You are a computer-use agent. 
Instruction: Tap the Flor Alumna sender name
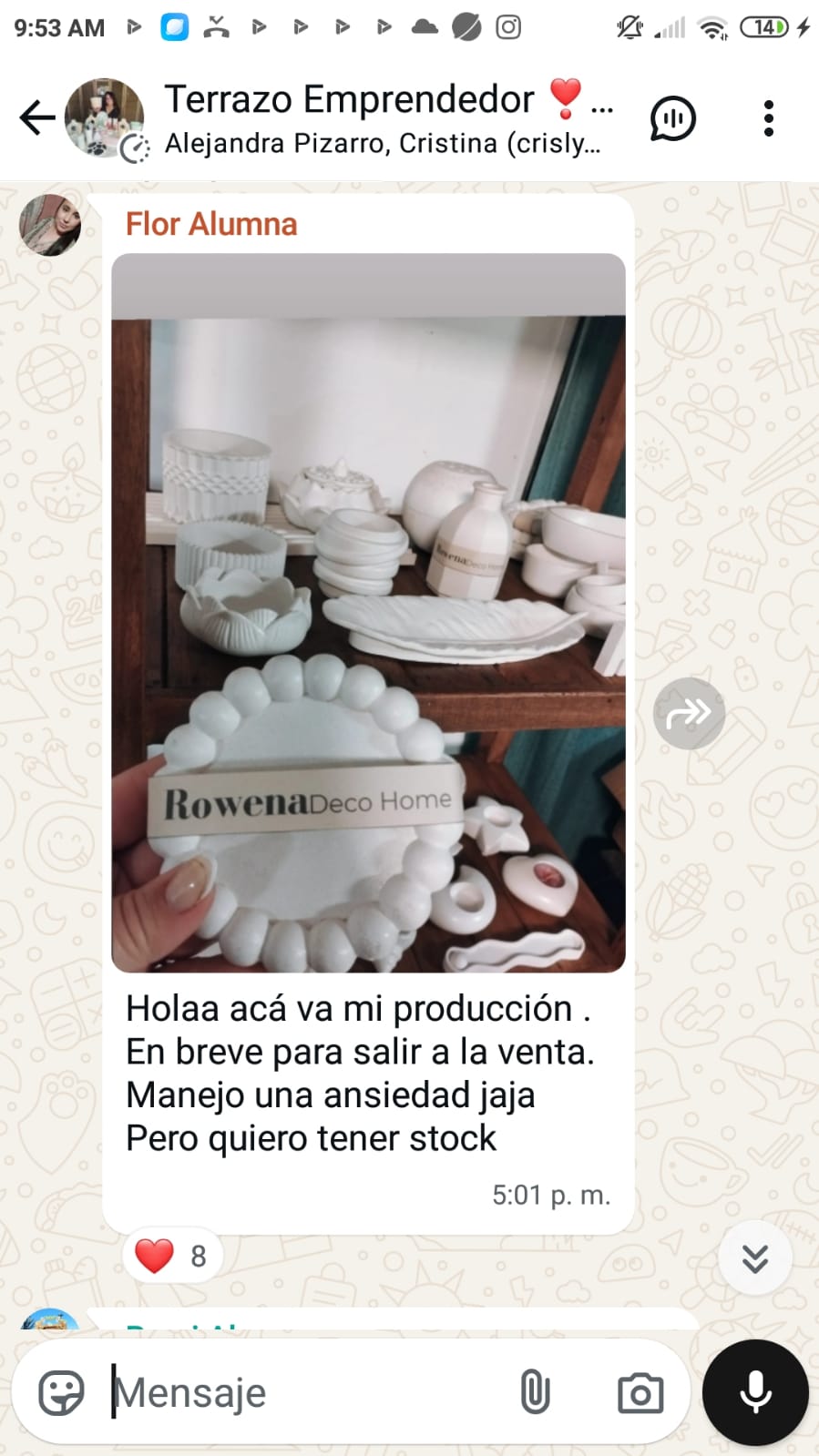[211, 224]
